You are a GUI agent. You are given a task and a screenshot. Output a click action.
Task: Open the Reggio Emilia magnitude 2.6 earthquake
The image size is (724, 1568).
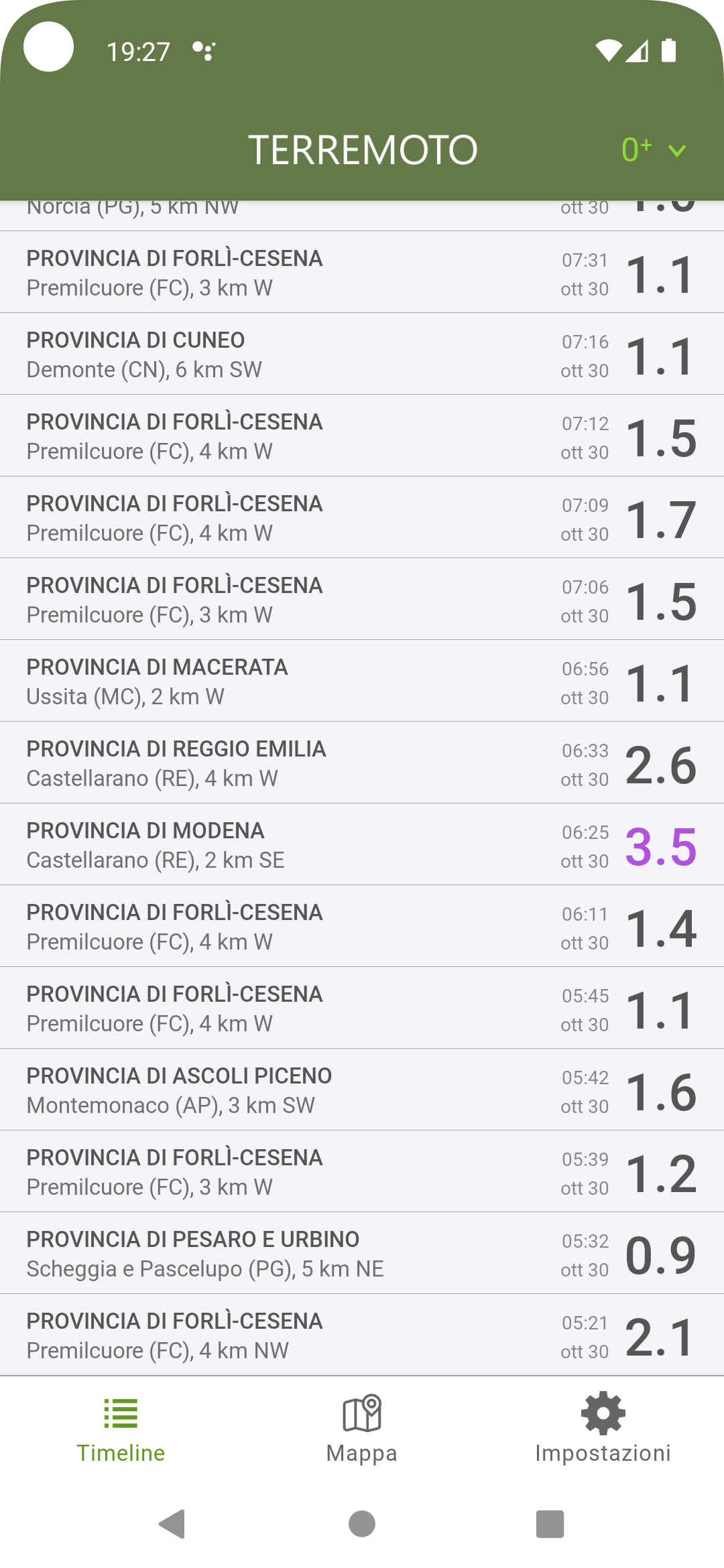[x=362, y=763]
